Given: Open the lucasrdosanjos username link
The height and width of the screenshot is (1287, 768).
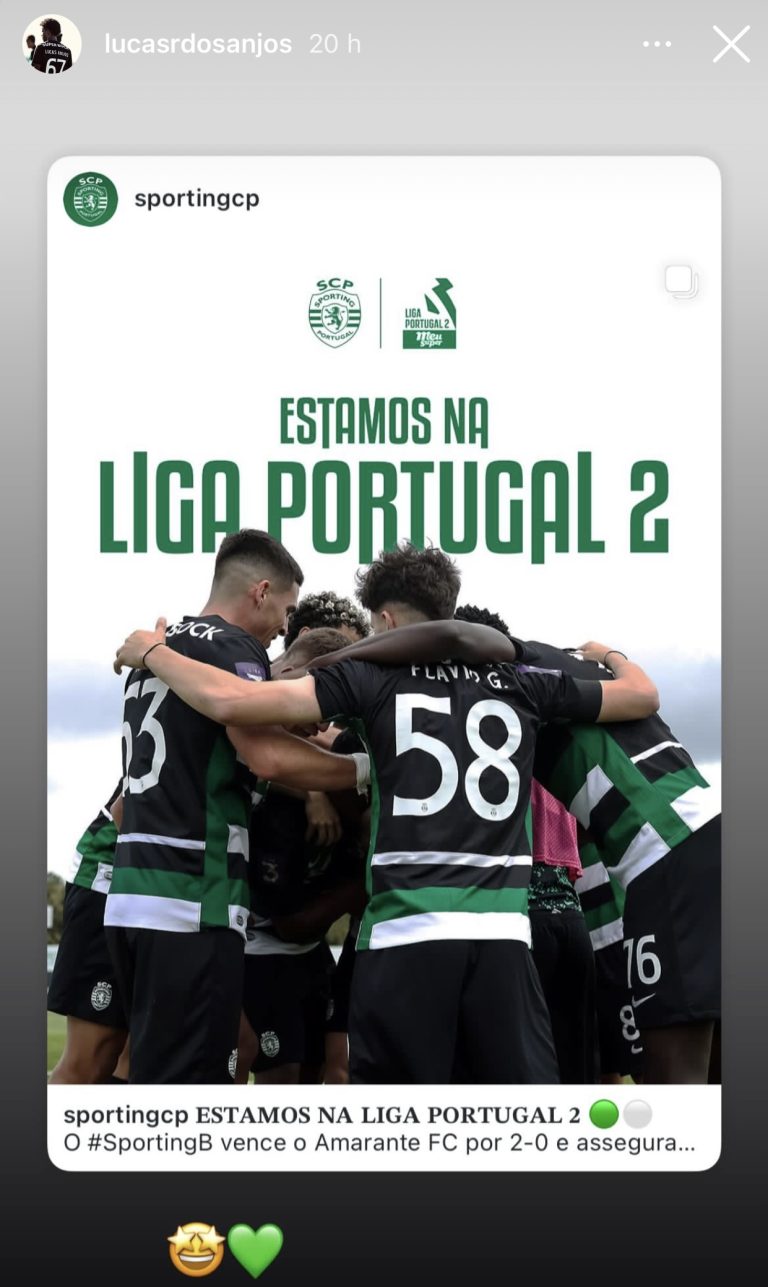Looking at the screenshot, I should [198, 45].
